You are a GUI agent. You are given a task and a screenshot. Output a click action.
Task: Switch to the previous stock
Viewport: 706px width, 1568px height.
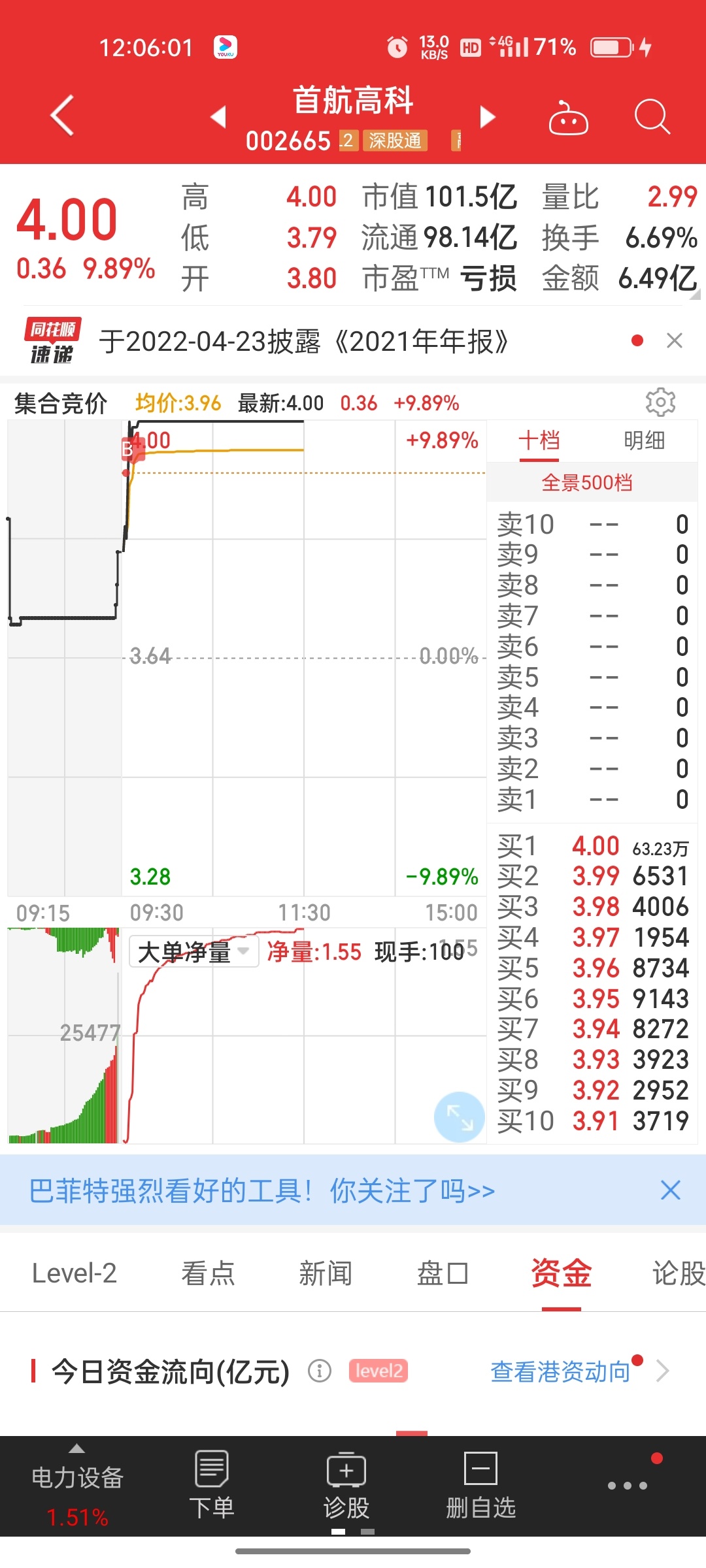click(x=218, y=117)
